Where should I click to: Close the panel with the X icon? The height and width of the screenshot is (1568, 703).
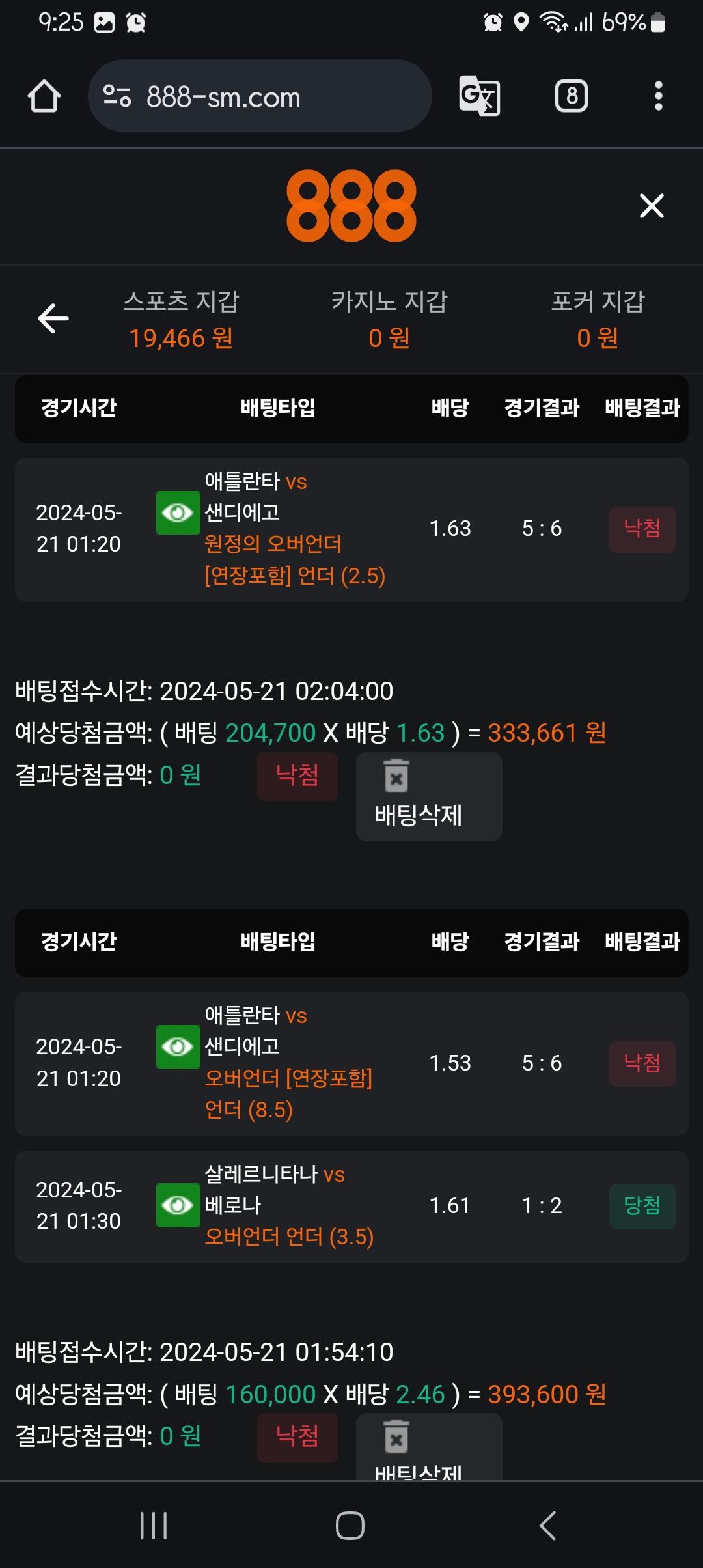[651, 206]
